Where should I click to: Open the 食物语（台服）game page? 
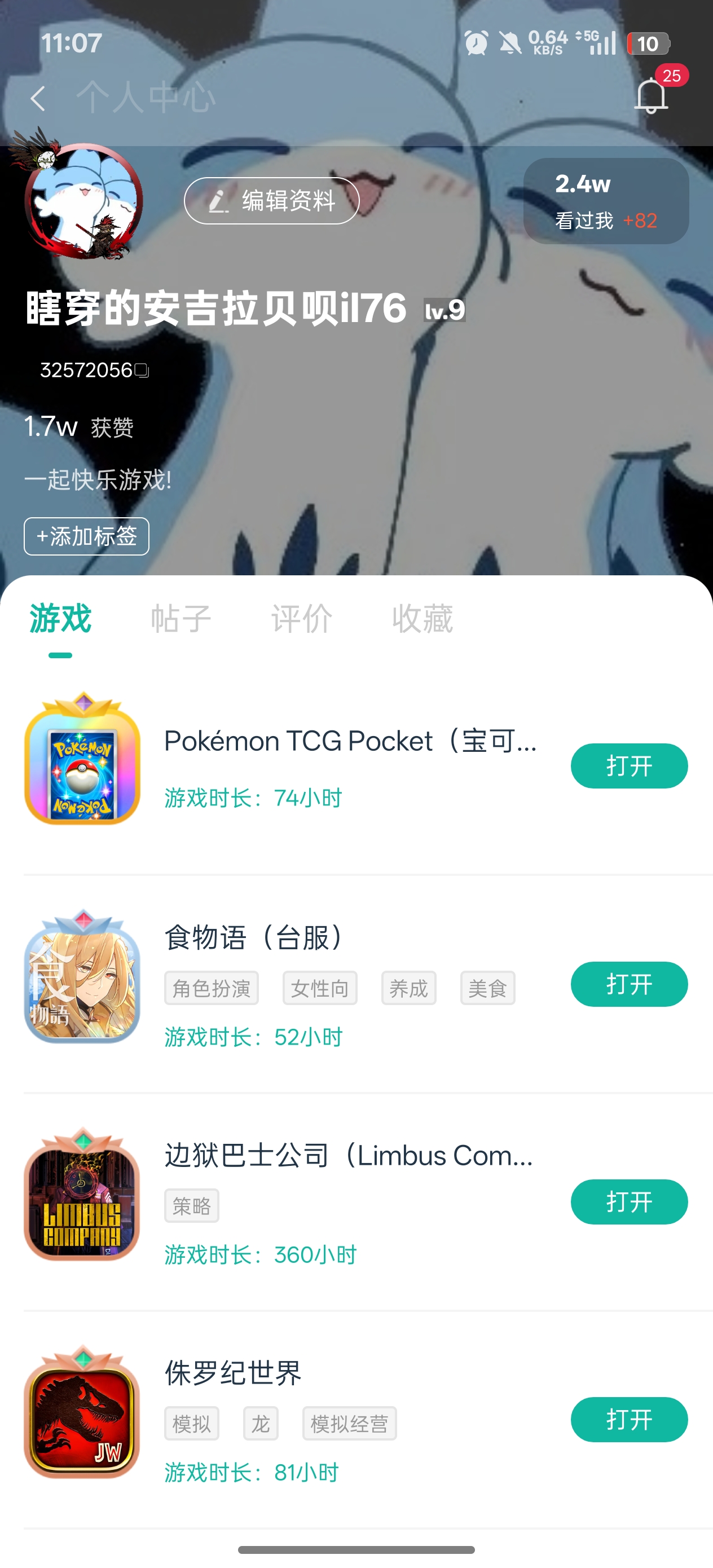coord(256,937)
